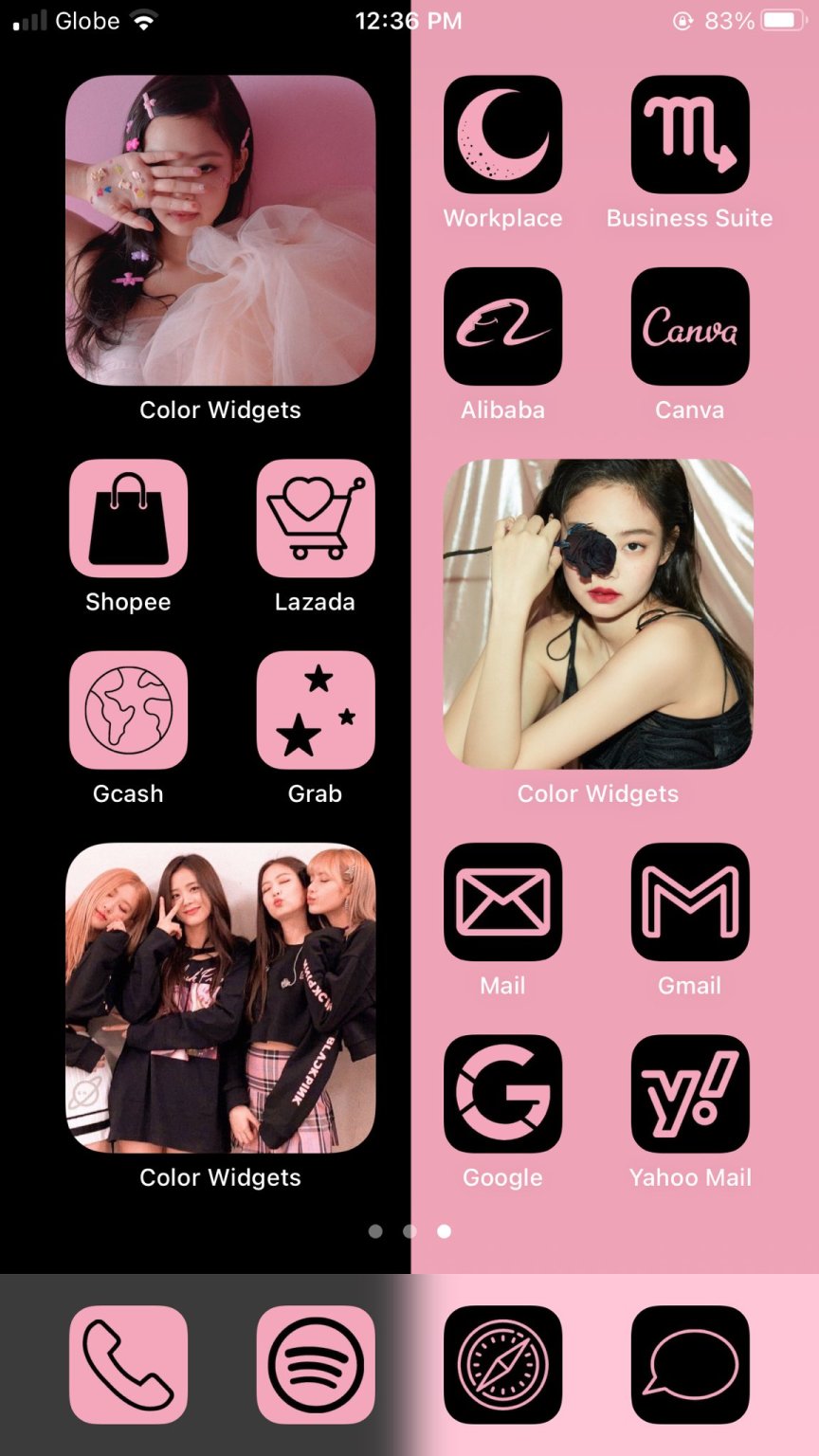Open the Mail app
Viewport: 819px width, 1456px height.
pos(502,901)
